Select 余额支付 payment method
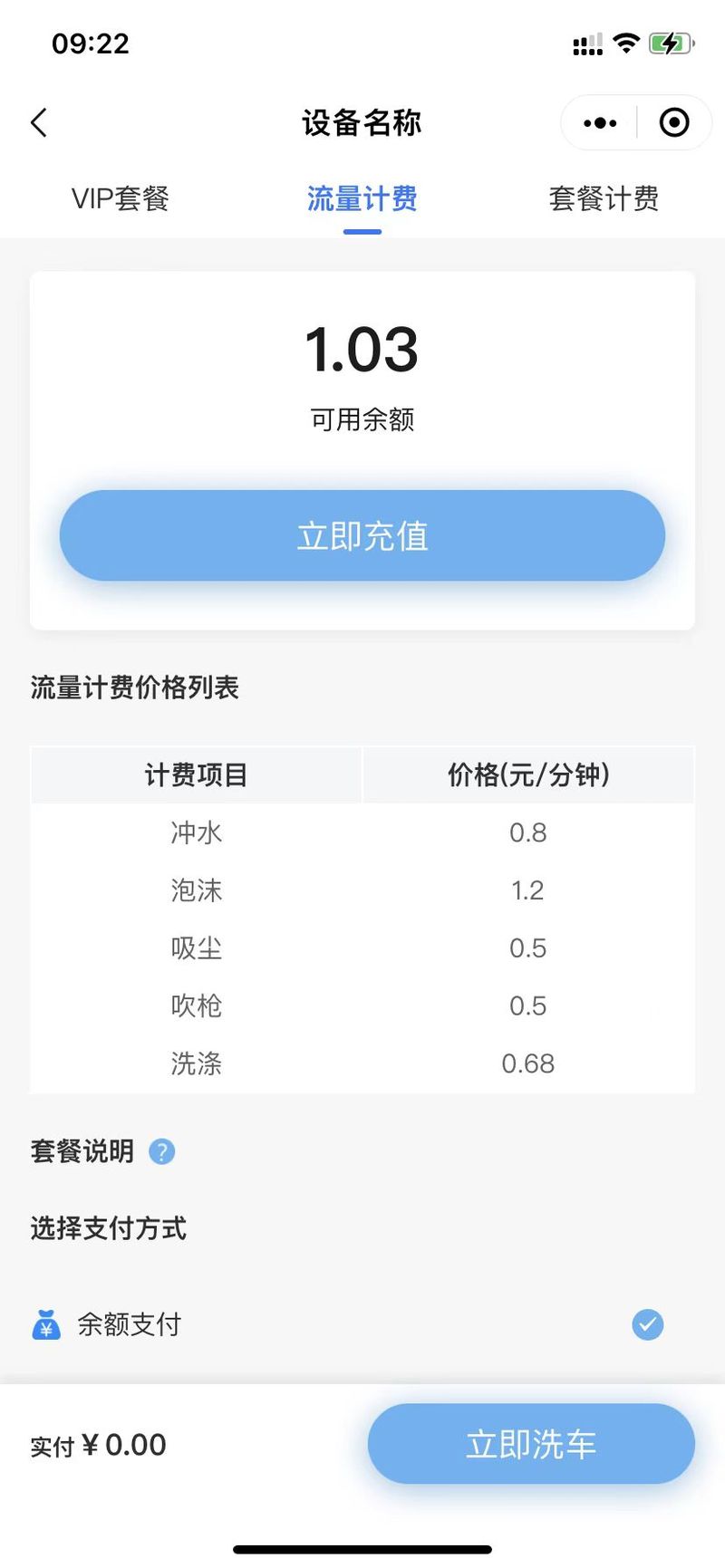The height and width of the screenshot is (1568, 725). tap(362, 1324)
